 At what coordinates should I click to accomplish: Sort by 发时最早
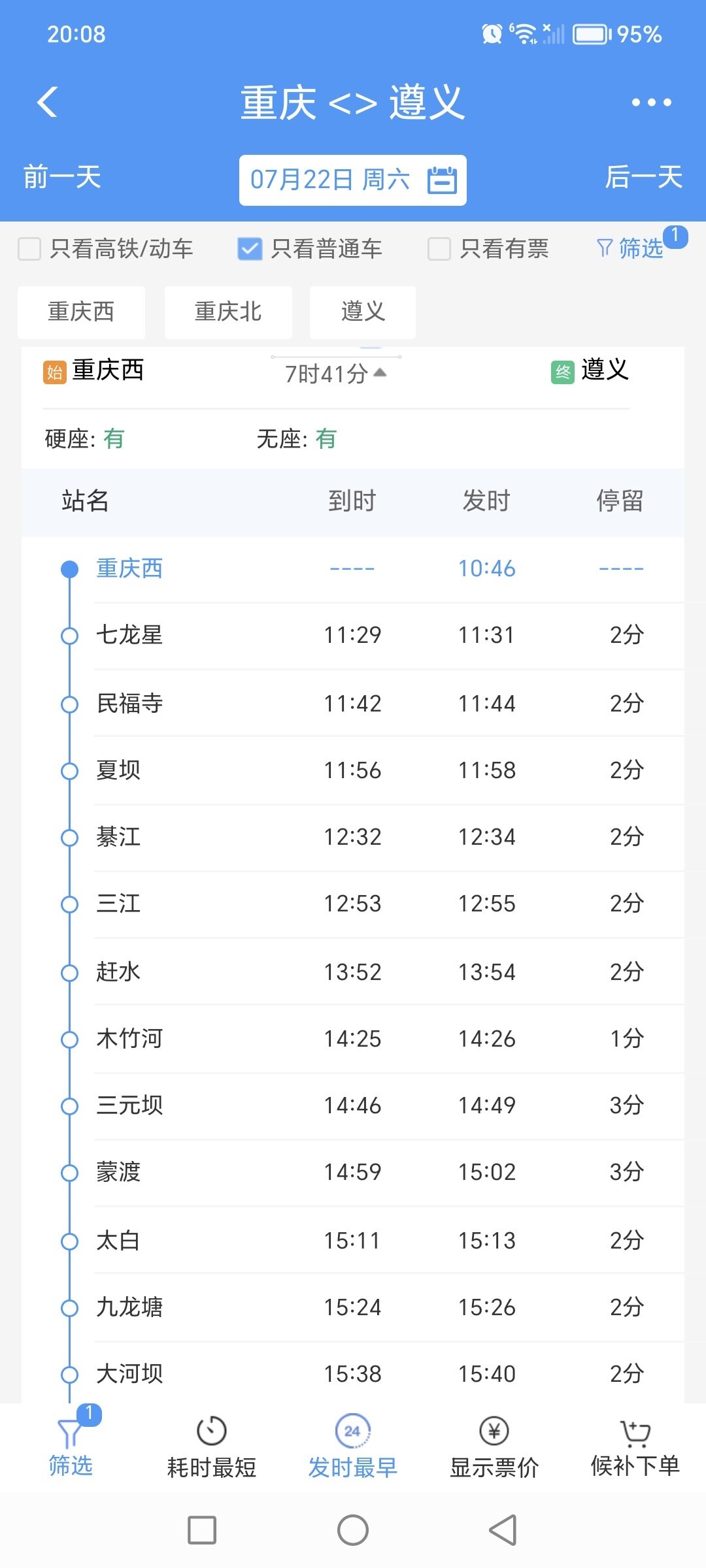point(352,1447)
